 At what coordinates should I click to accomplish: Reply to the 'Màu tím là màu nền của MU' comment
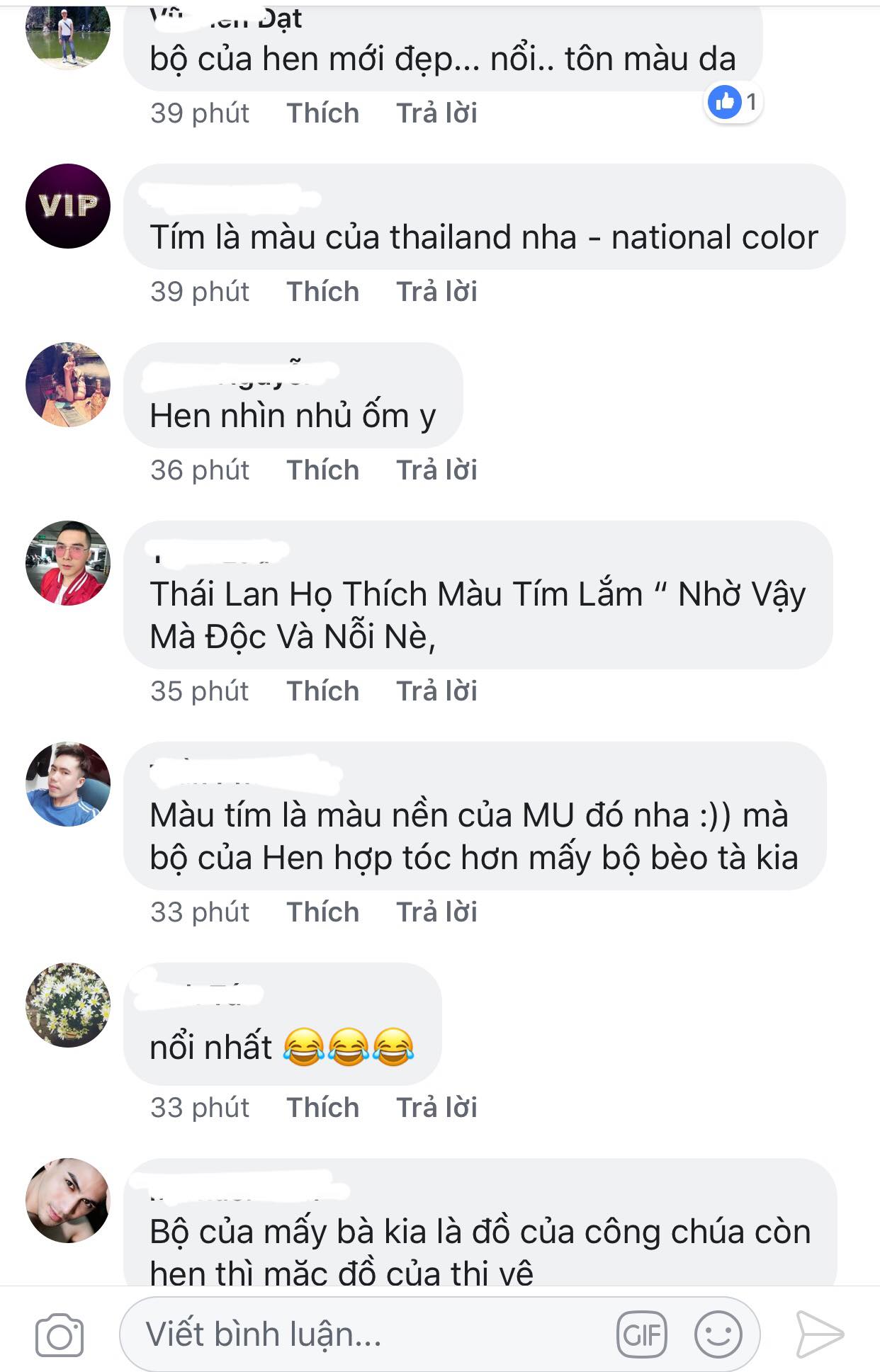tap(436, 912)
